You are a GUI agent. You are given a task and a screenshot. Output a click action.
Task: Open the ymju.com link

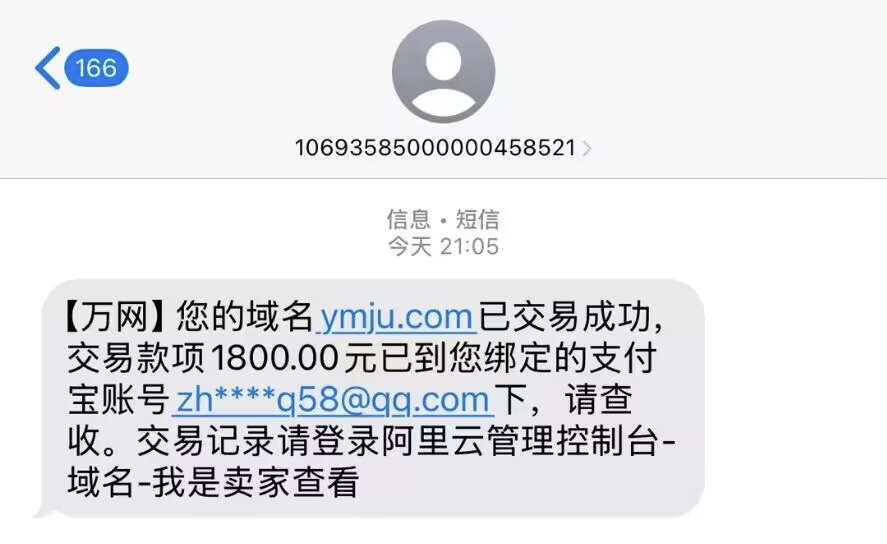point(396,318)
